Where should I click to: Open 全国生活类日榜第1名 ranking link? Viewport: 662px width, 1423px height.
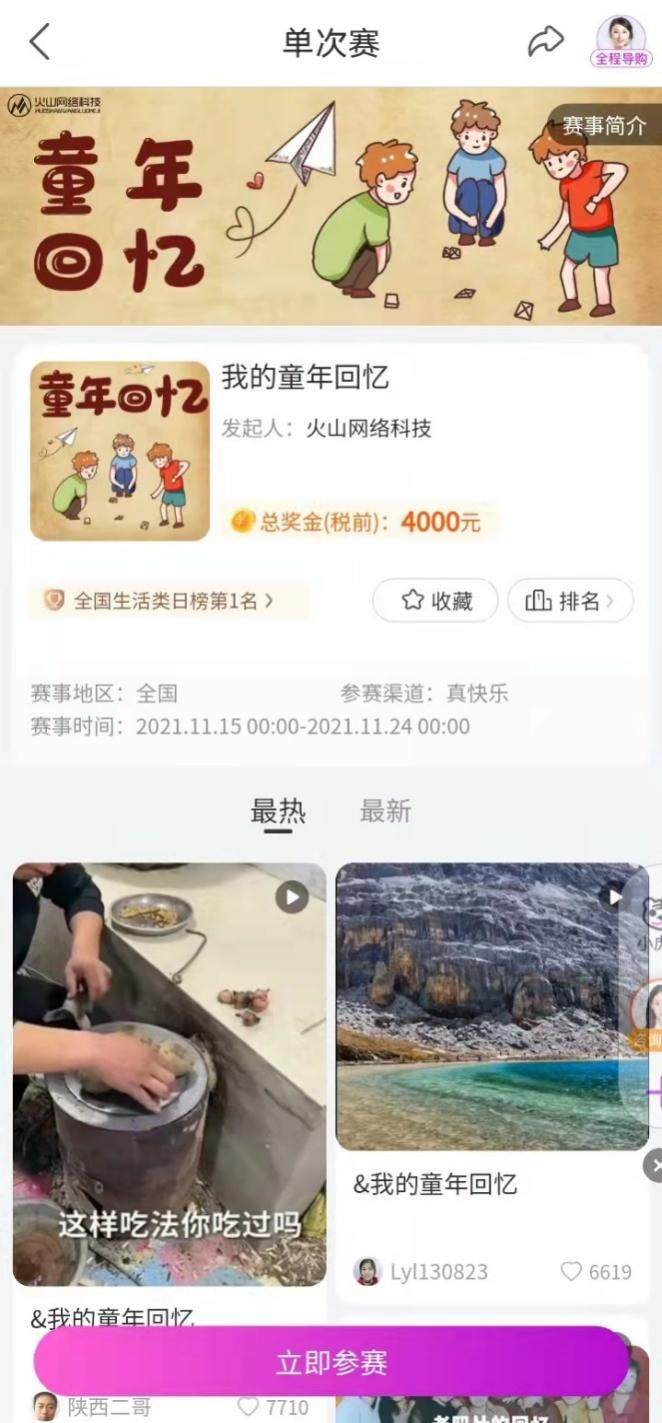tap(160, 600)
